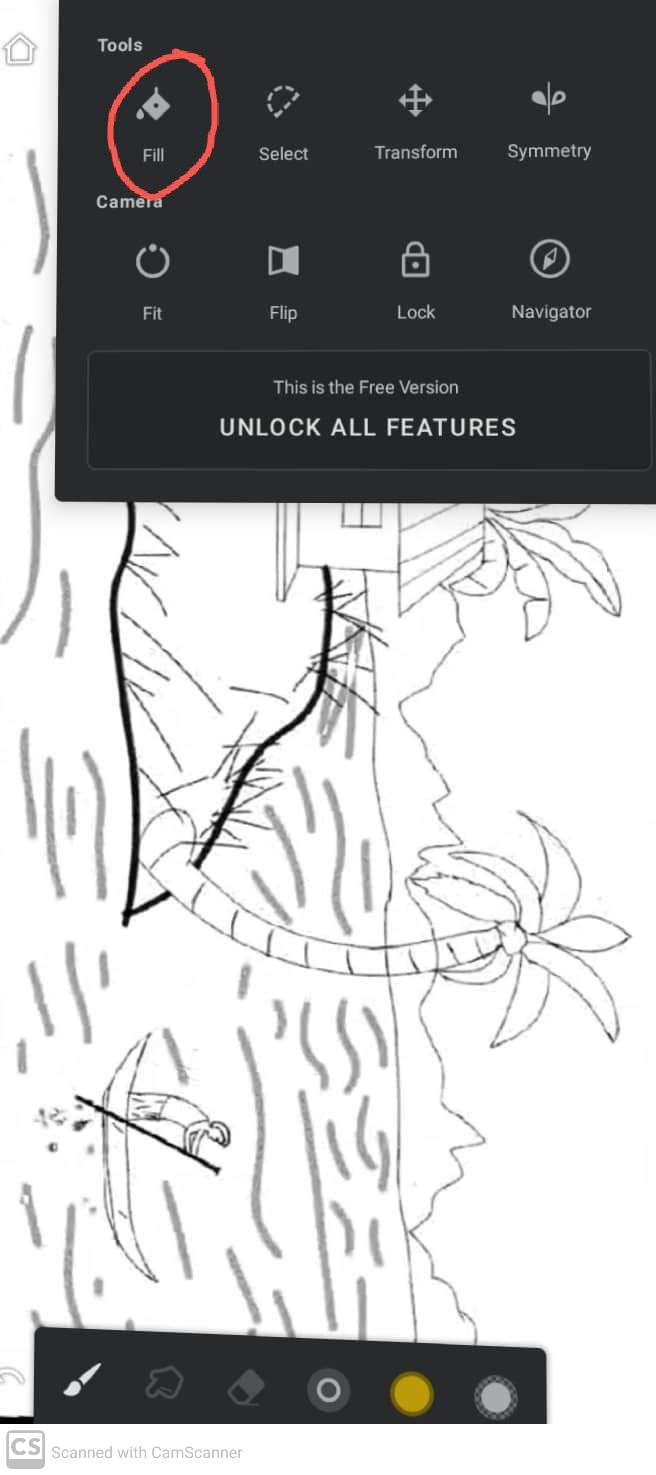Image resolution: width=656 pixels, height=1475 pixels.
Task: Enable the Symmetry tool
Action: coord(548,120)
